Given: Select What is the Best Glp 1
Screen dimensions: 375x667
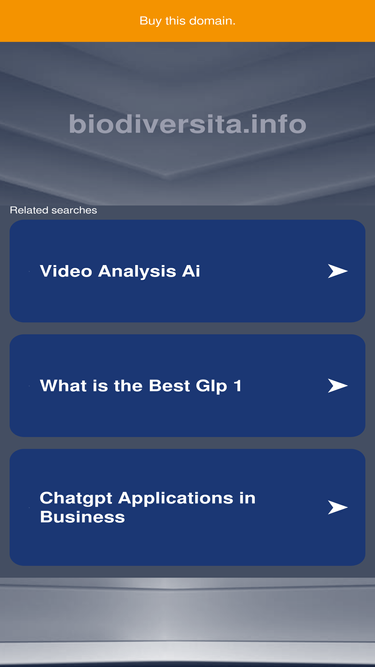Looking at the screenshot, I should click(x=188, y=385).
